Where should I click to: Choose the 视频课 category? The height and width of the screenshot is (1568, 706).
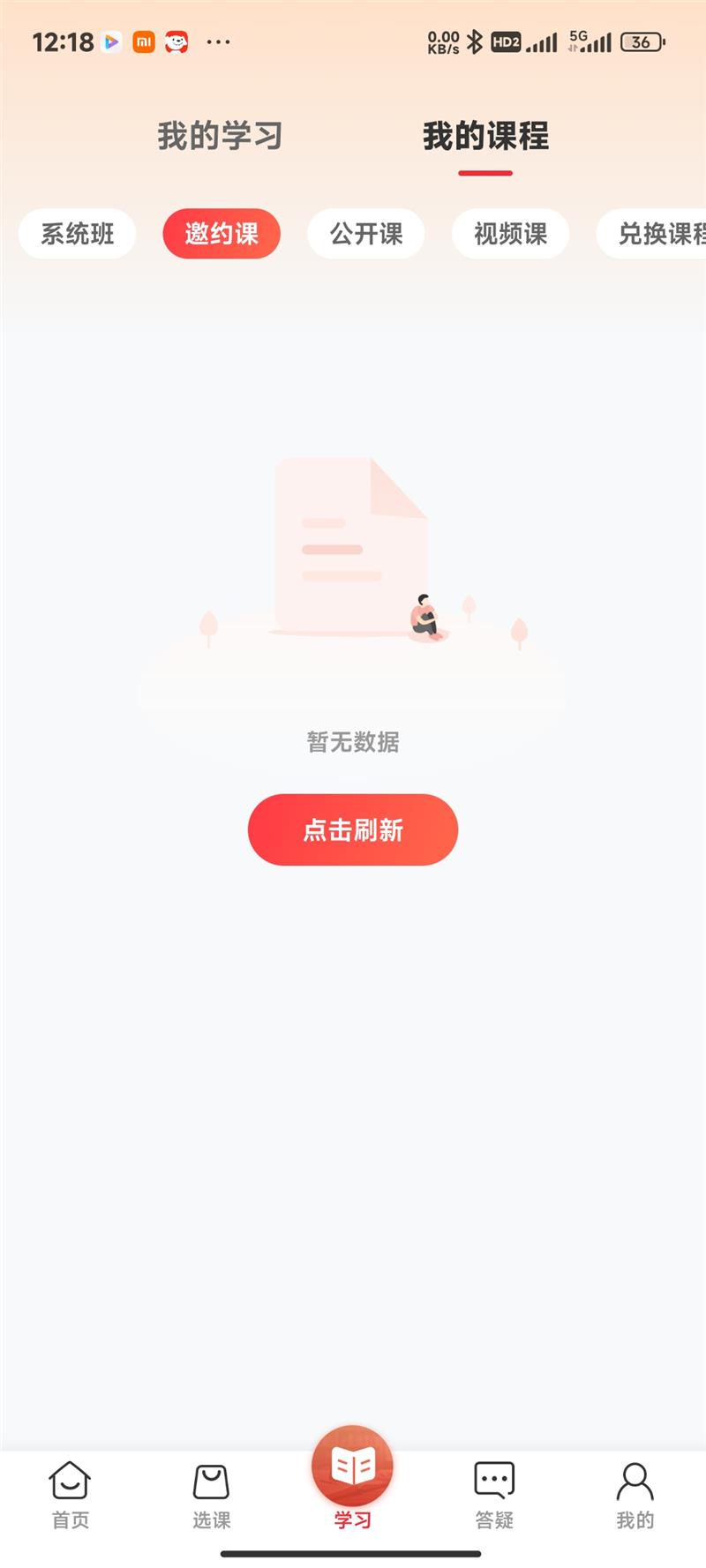(x=510, y=234)
